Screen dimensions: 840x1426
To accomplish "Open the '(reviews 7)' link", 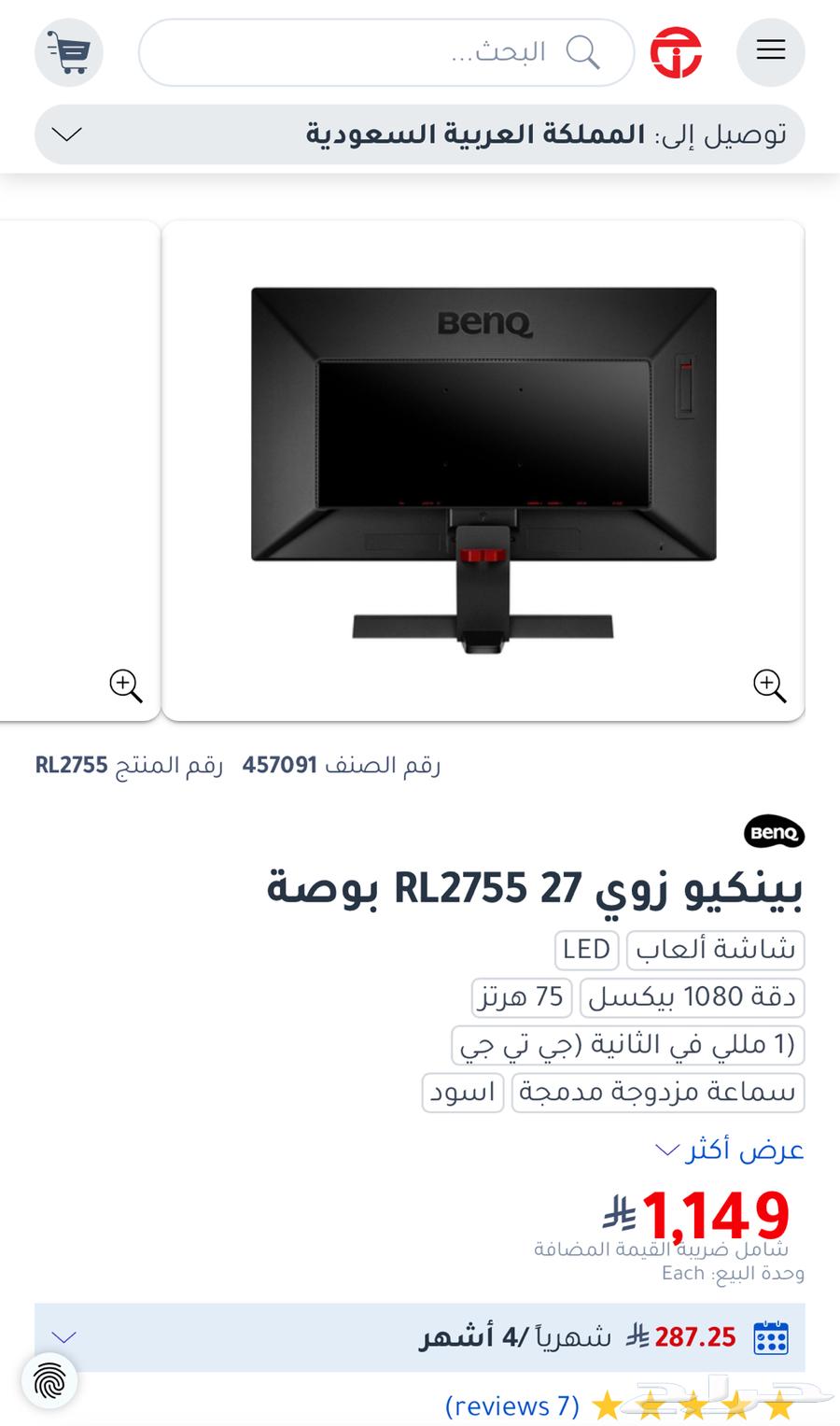I will pyautogui.click(x=512, y=1405).
